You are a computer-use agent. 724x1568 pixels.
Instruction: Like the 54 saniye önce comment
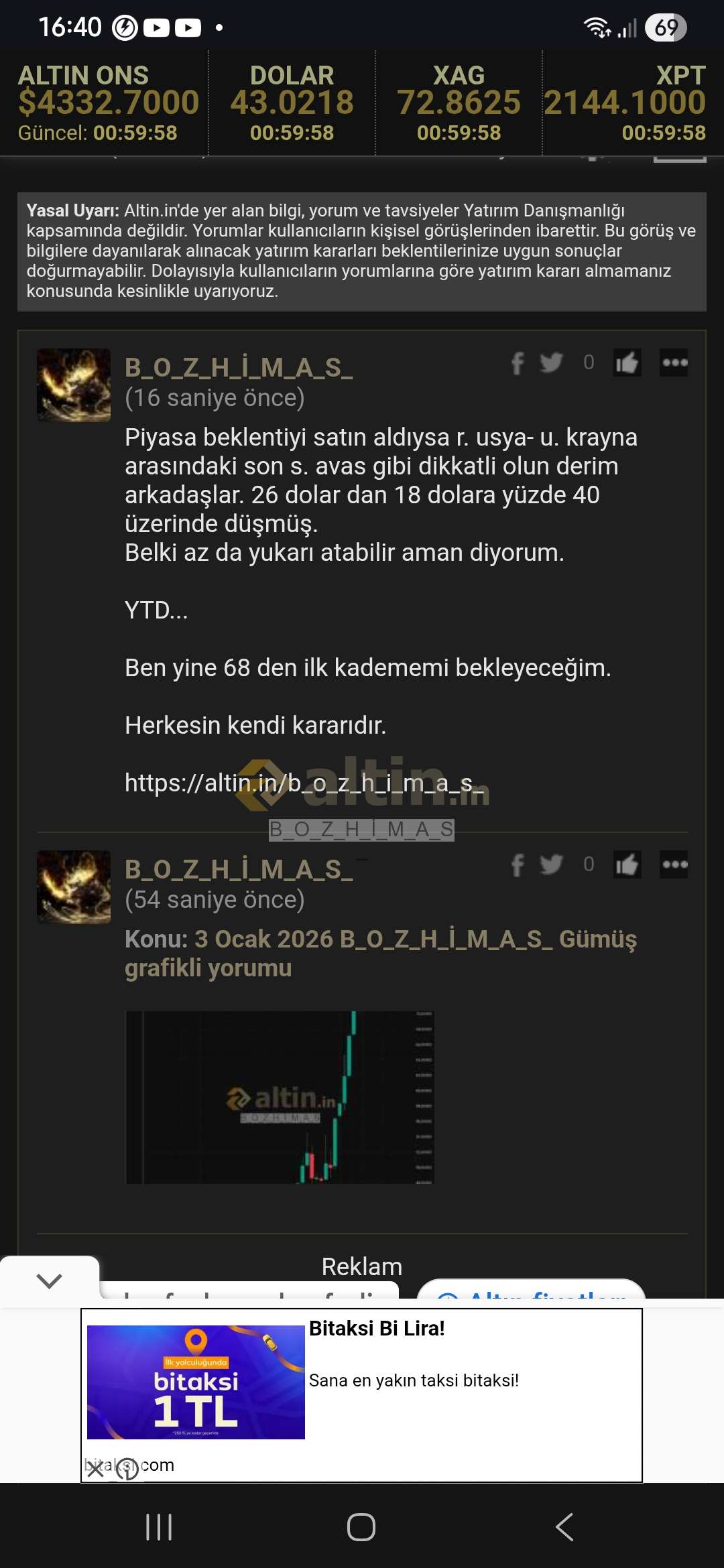click(627, 864)
